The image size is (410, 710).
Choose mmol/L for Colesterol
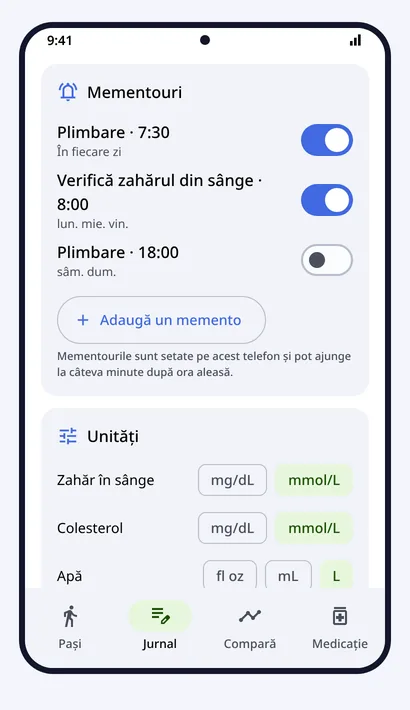pyautogui.click(x=314, y=528)
